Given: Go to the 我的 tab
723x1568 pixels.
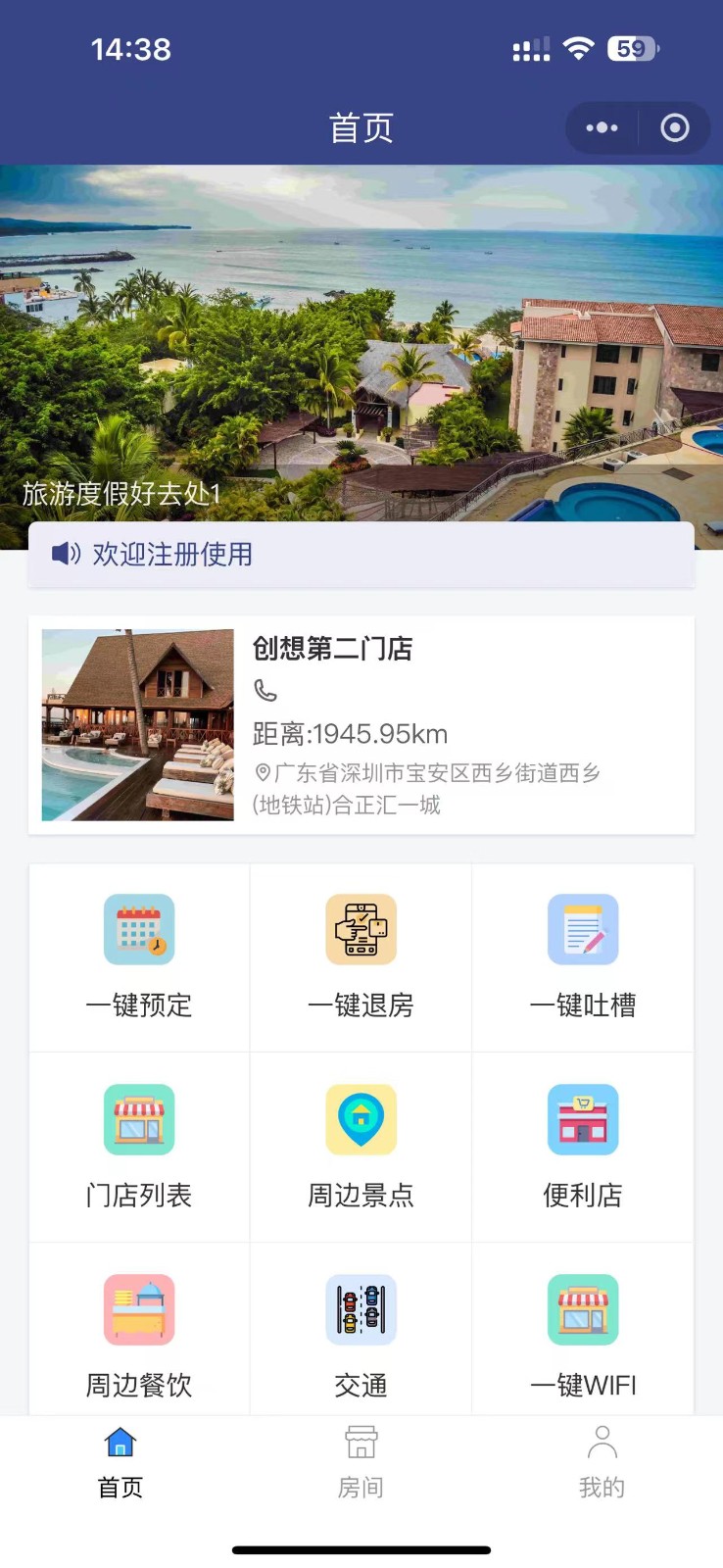Looking at the screenshot, I should (x=602, y=1462).
